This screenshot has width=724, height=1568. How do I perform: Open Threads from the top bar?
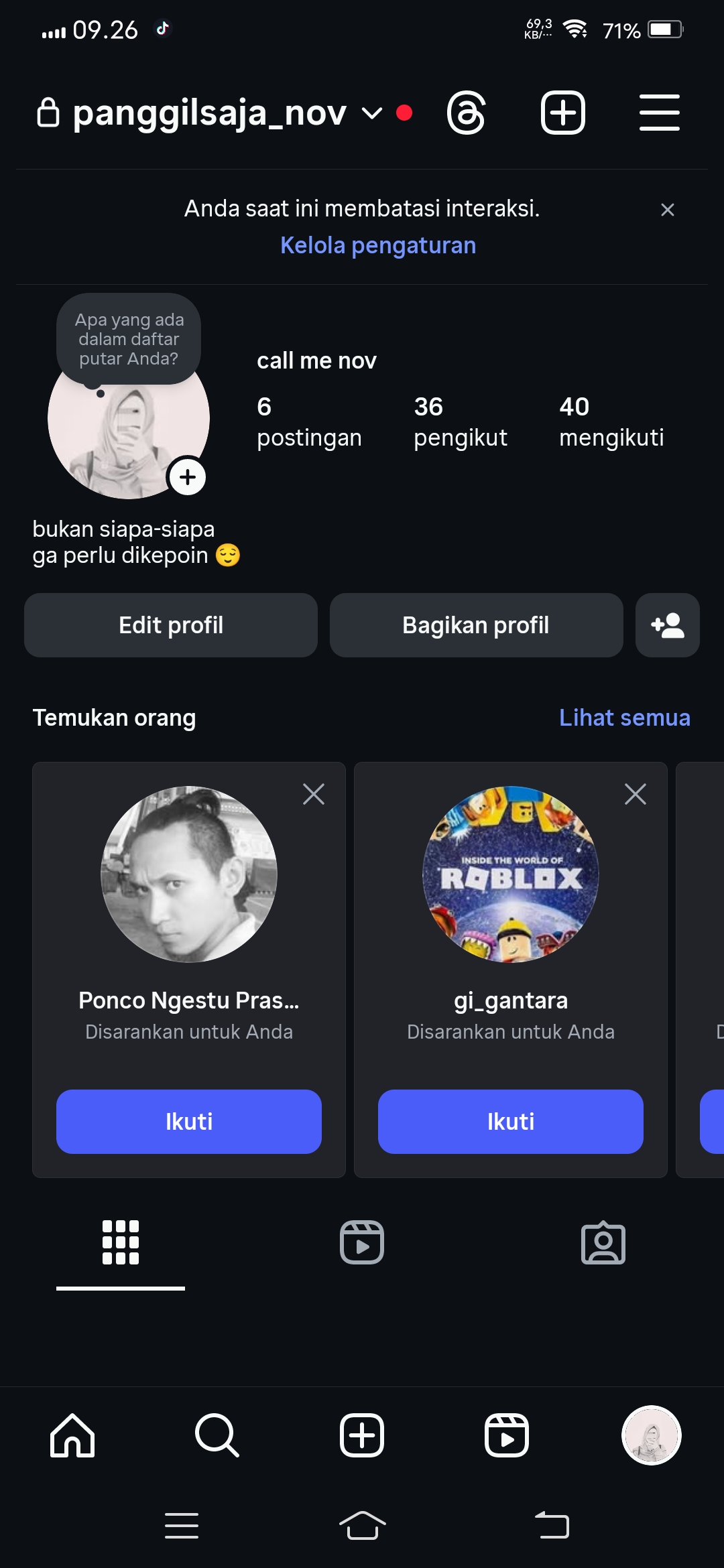466,113
